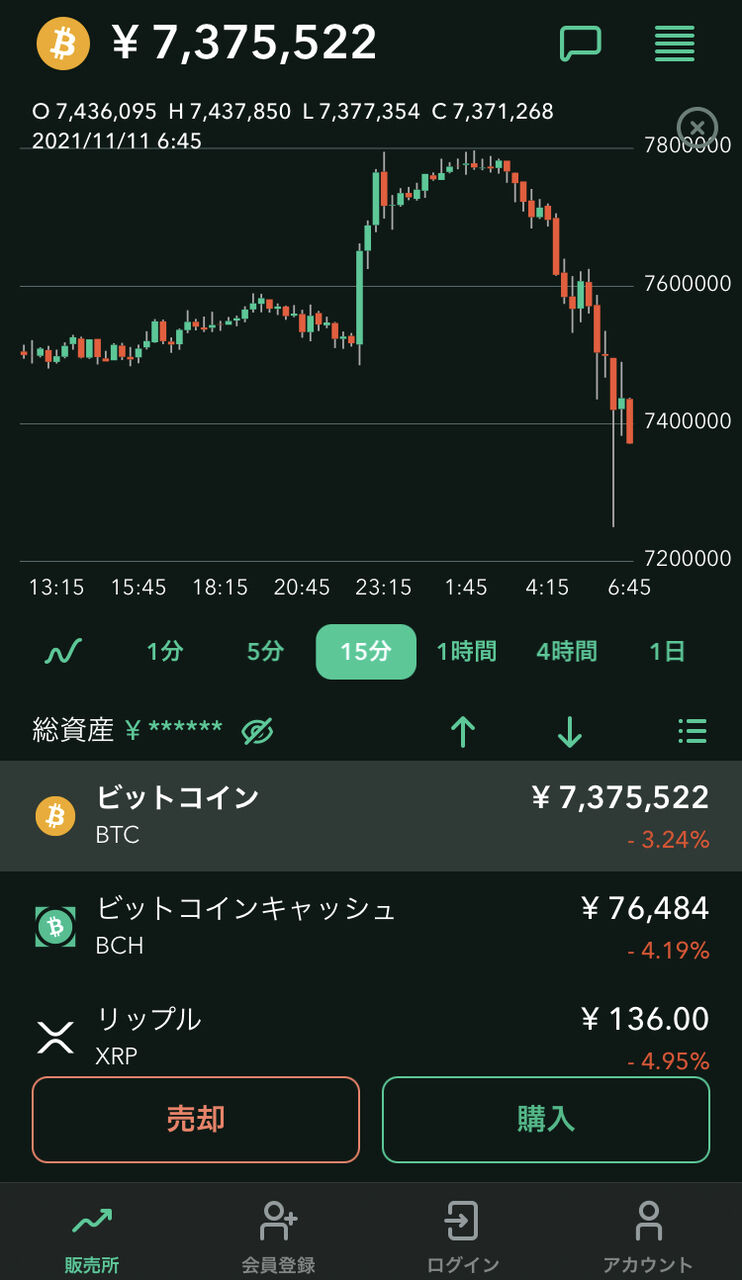Select the ビットコイン BTC row
742x1280 pixels.
pos(371,815)
